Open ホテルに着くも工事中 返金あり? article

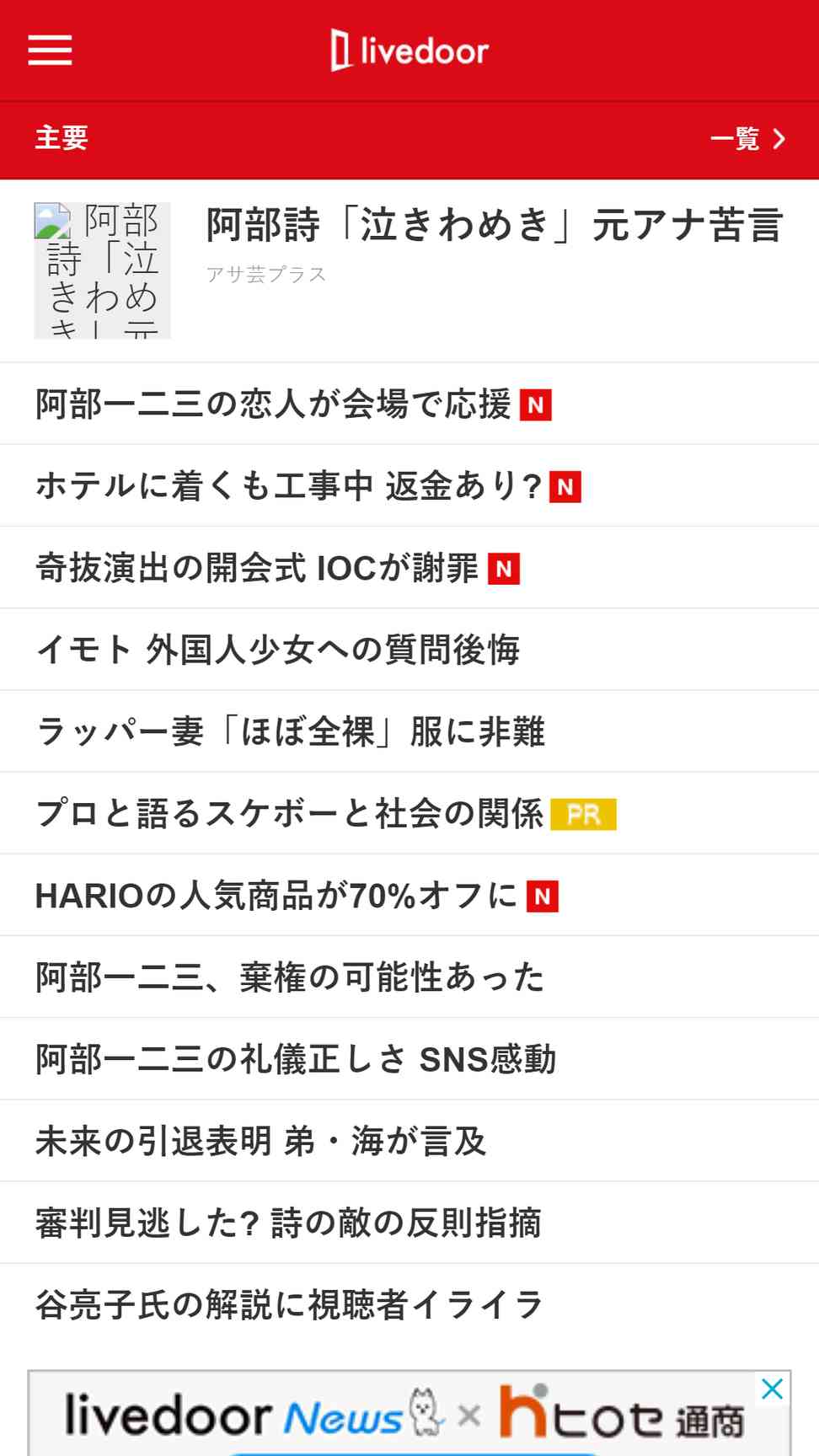click(409, 485)
